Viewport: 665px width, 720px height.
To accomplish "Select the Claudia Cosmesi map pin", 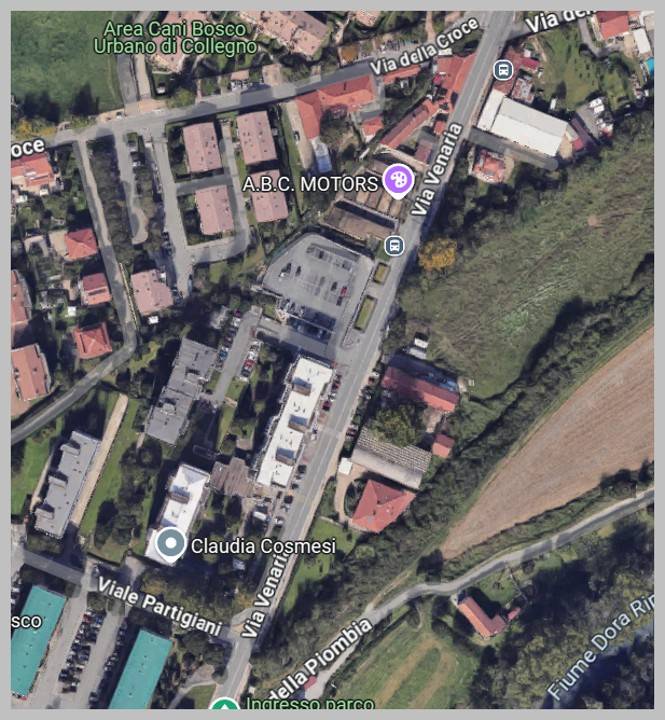I will pos(172,546).
